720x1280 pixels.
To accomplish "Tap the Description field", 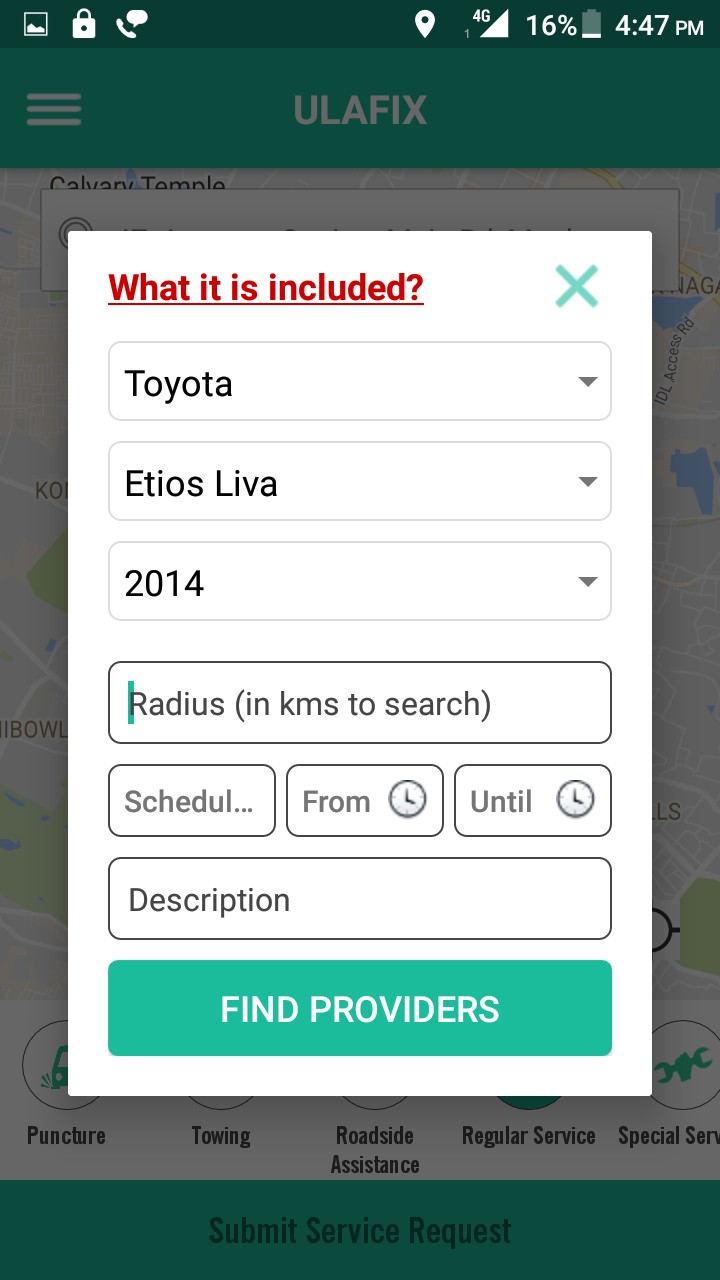I will click(x=360, y=899).
